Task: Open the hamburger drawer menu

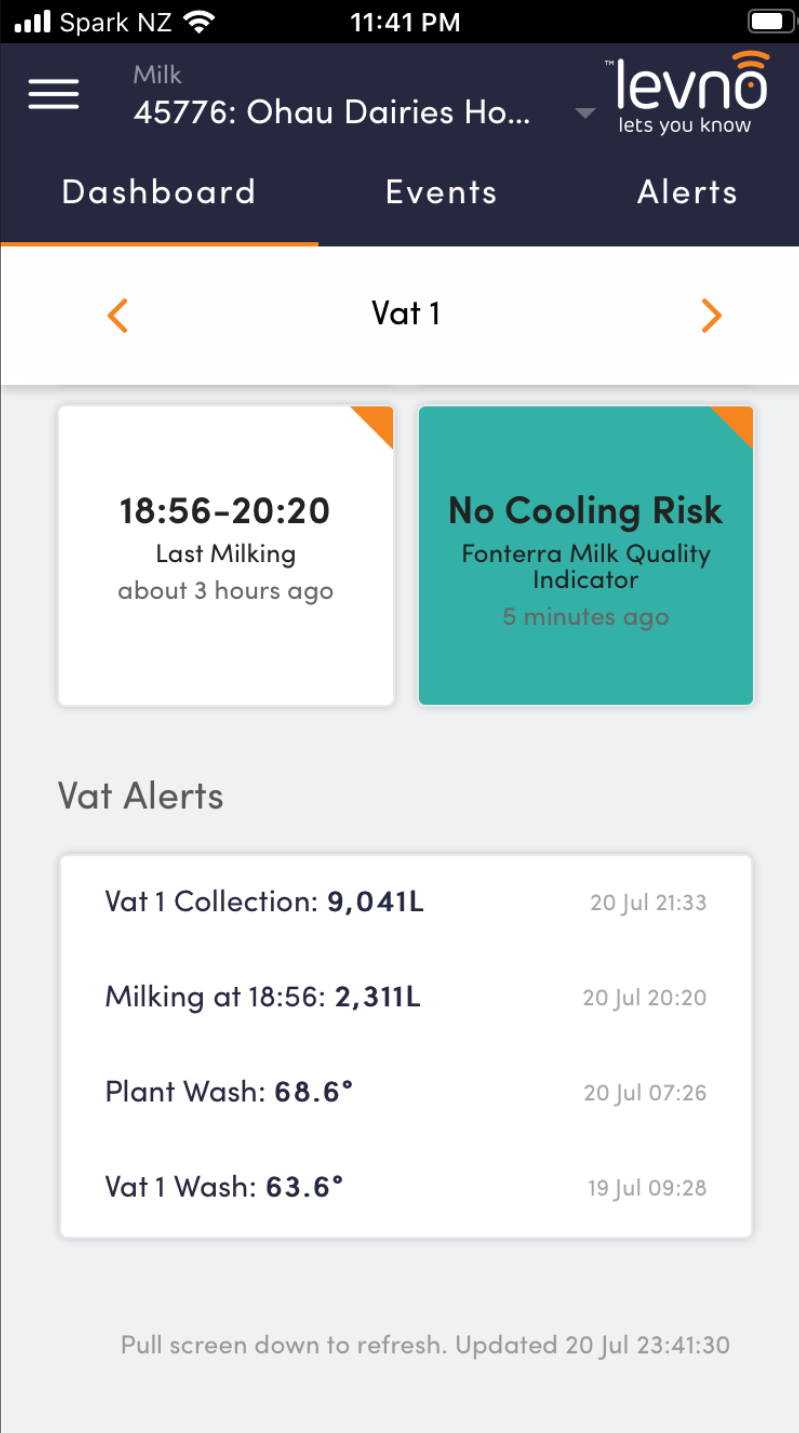Action: [53, 94]
